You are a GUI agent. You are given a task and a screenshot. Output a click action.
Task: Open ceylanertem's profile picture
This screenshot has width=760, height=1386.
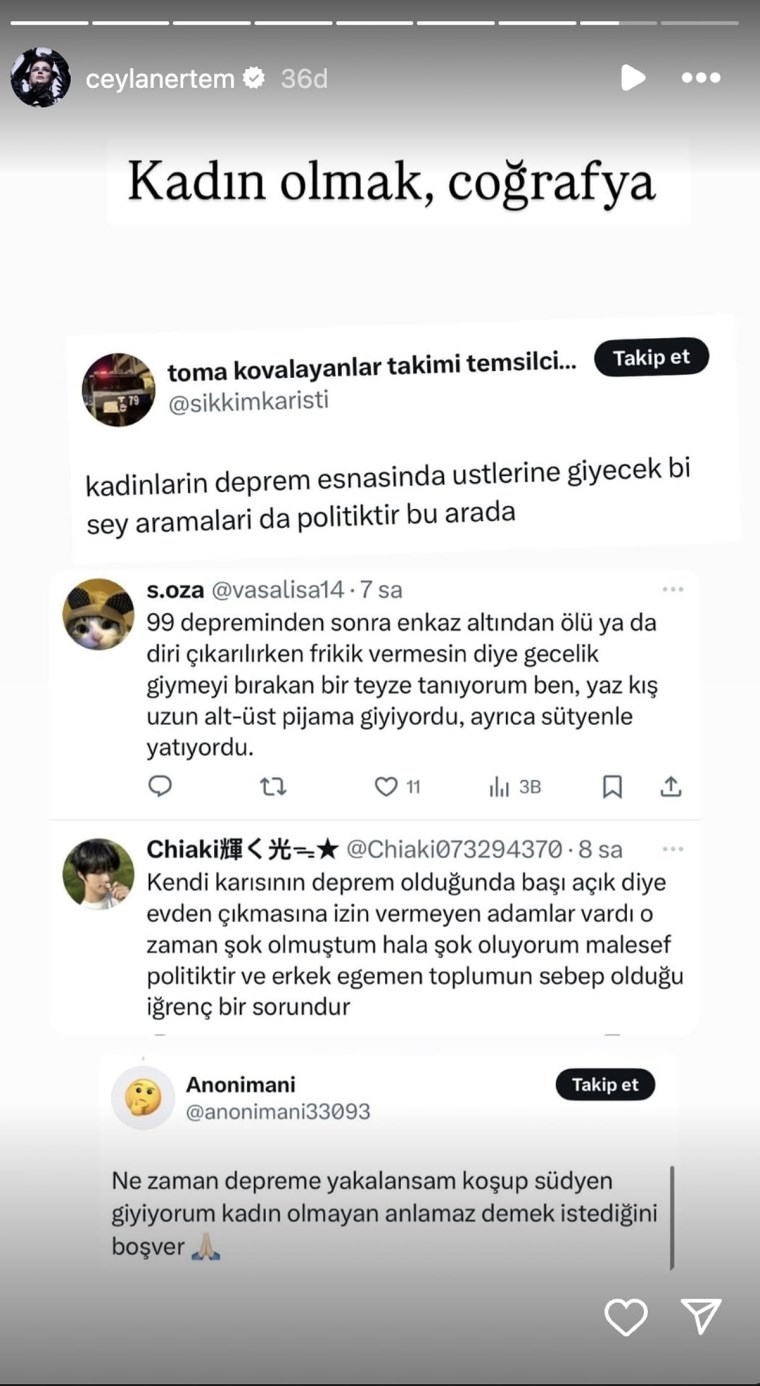40,78
